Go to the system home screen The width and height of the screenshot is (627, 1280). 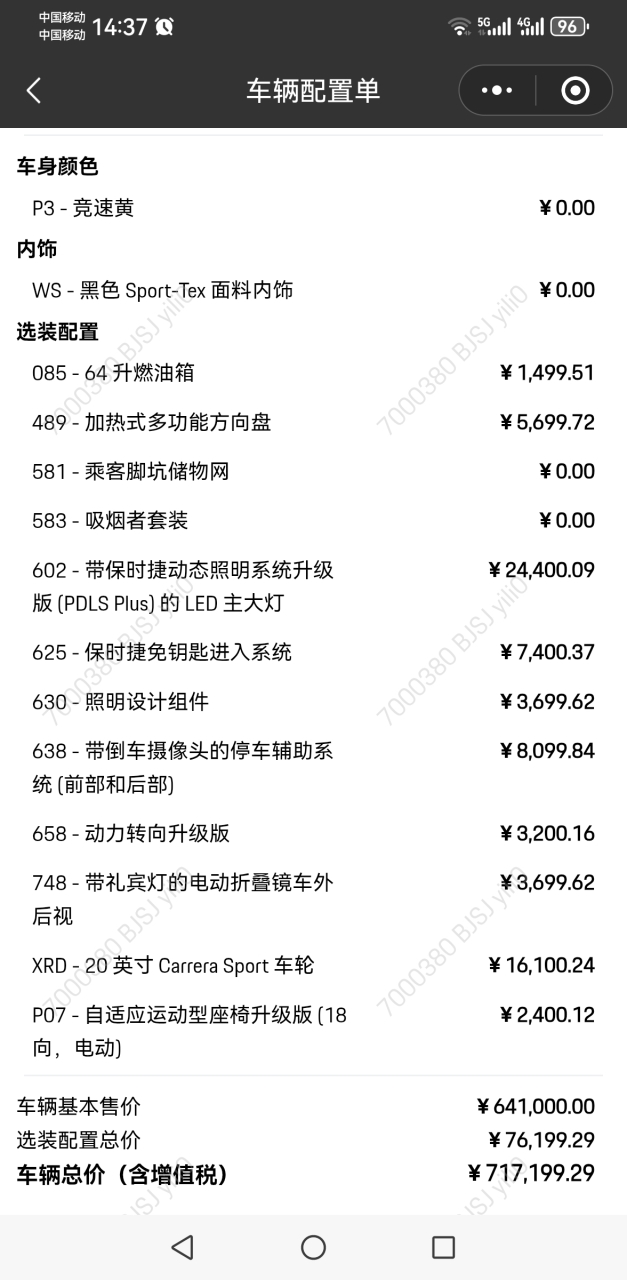coord(313,1246)
